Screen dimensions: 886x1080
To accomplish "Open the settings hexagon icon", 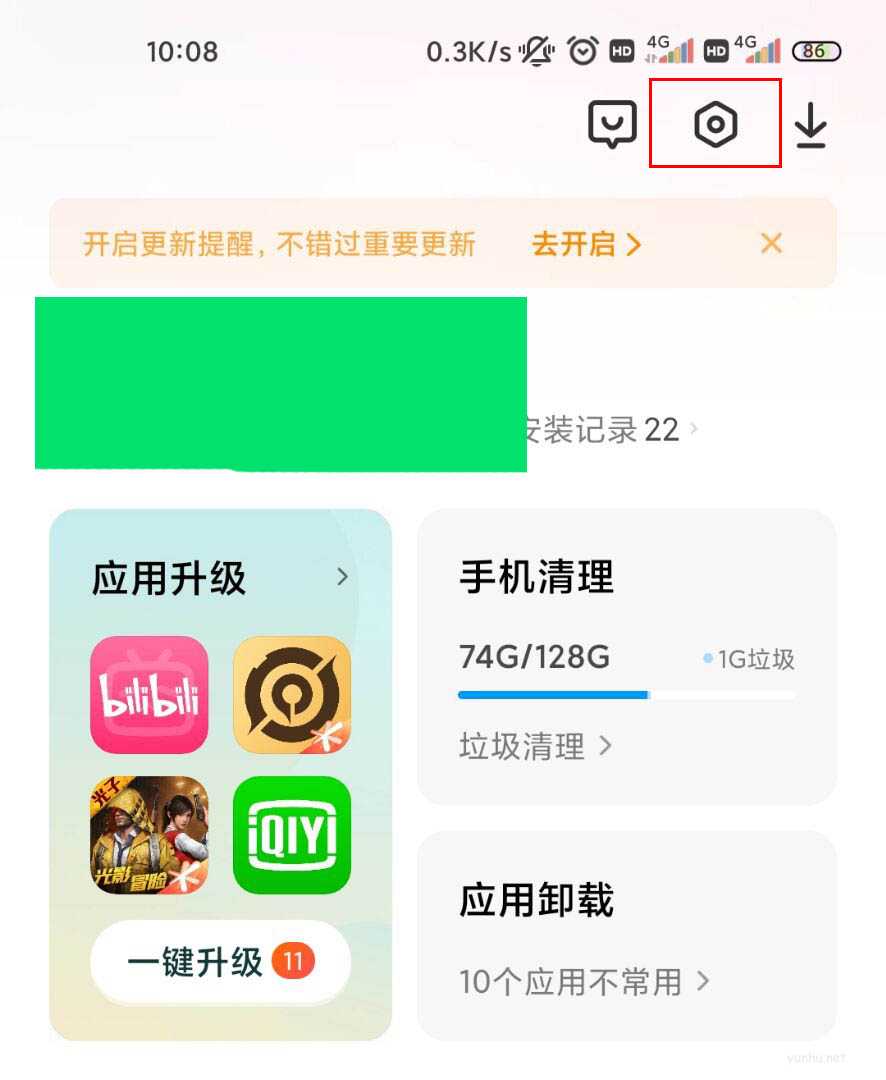I will (715, 125).
